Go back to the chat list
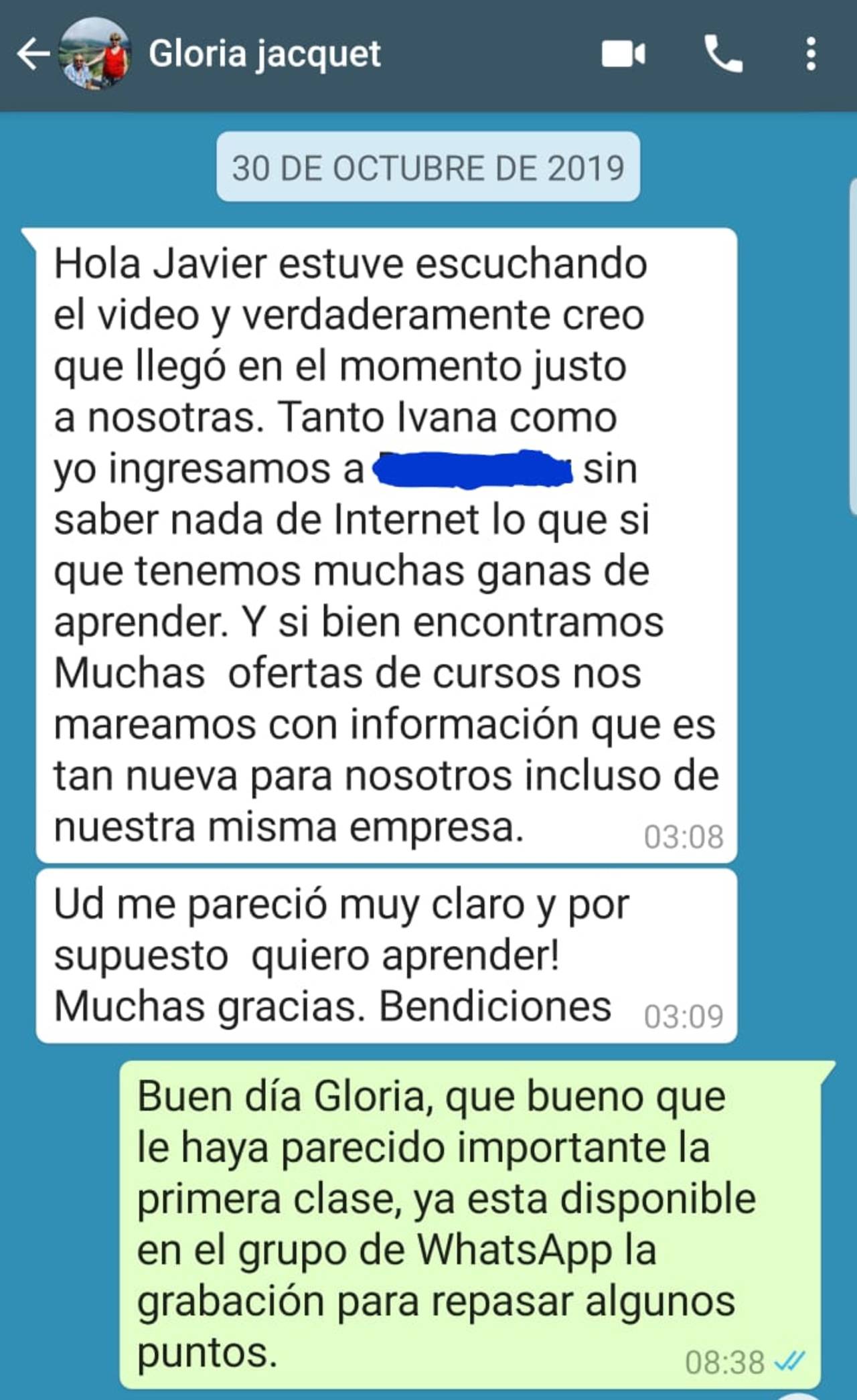The image size is (857, 1400). (32, 54)
